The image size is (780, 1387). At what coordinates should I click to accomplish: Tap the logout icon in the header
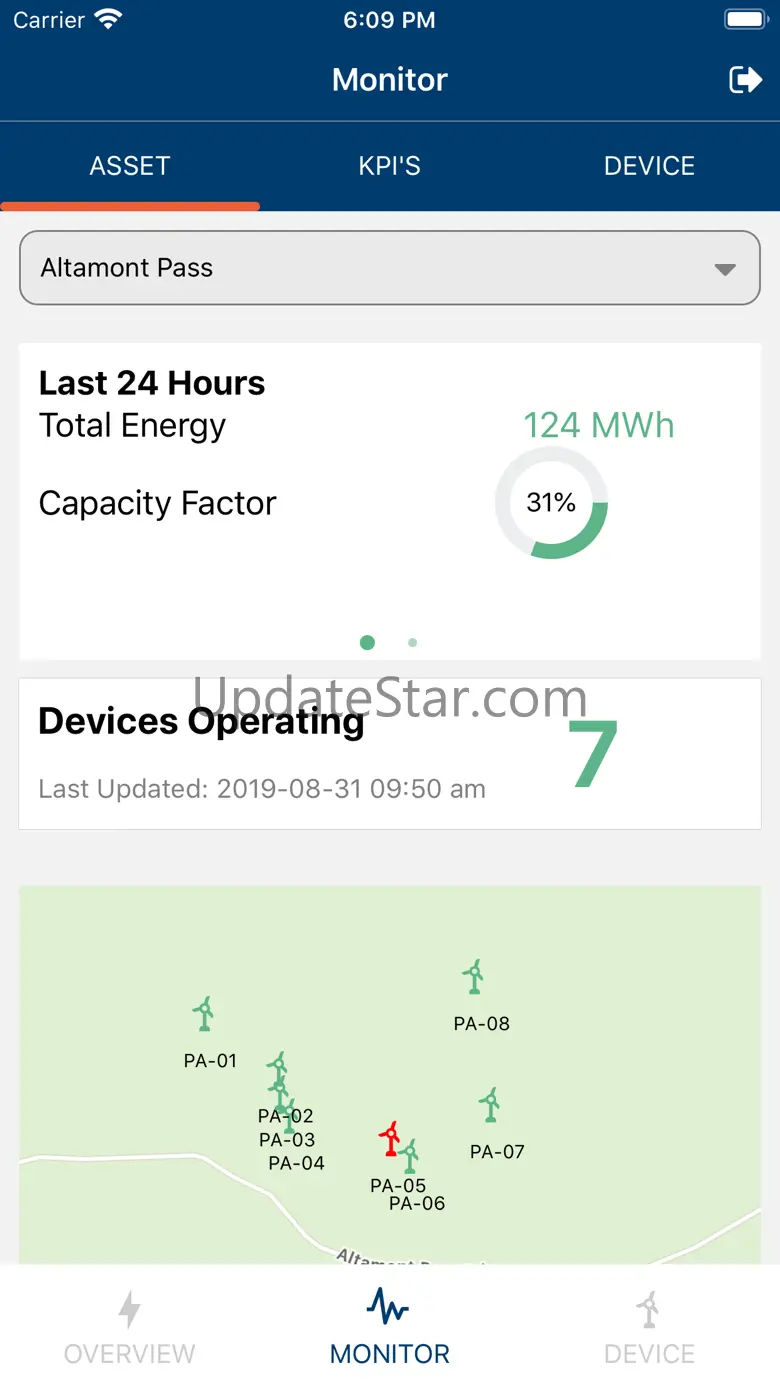pyautogui.click(x=745, y=80)
